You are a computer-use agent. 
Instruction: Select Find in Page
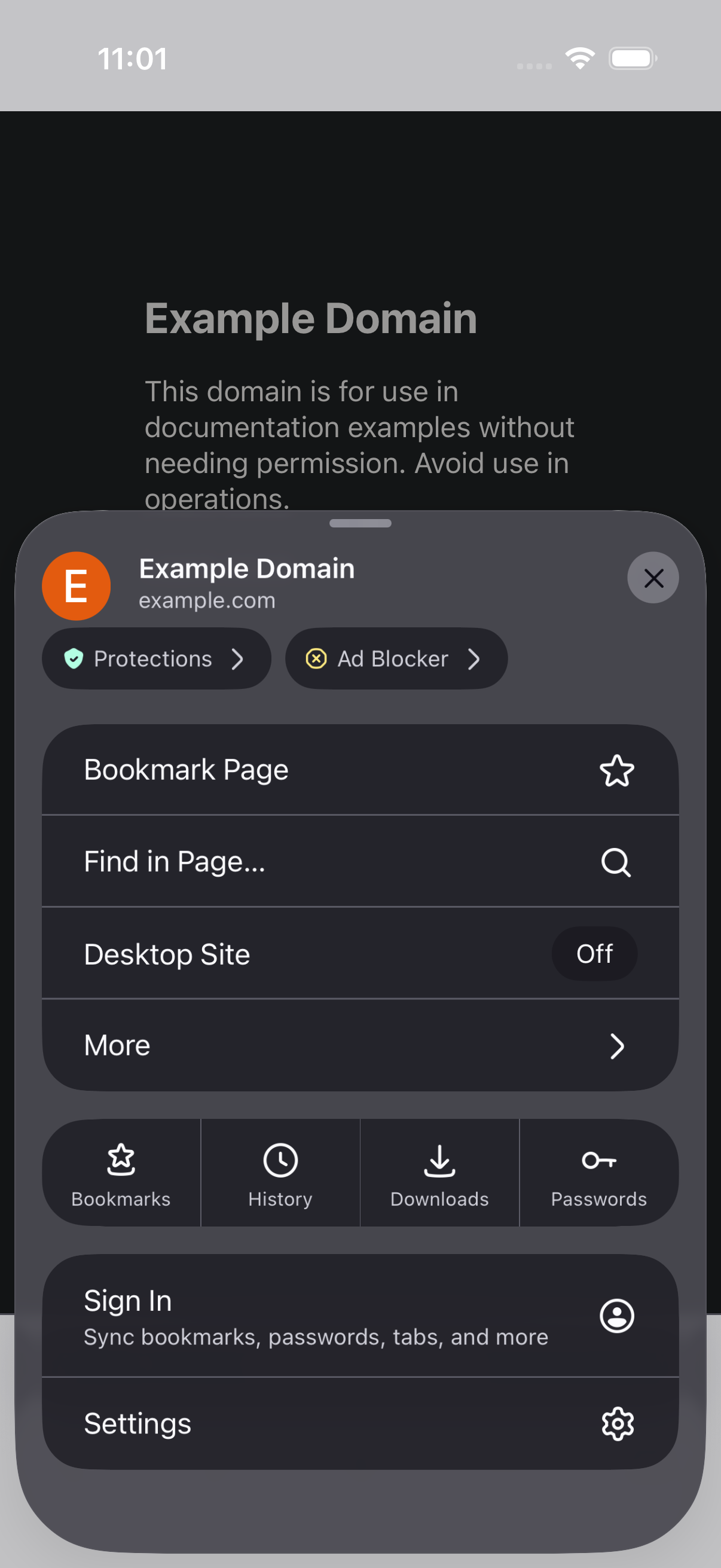click(x=360, y=861)
